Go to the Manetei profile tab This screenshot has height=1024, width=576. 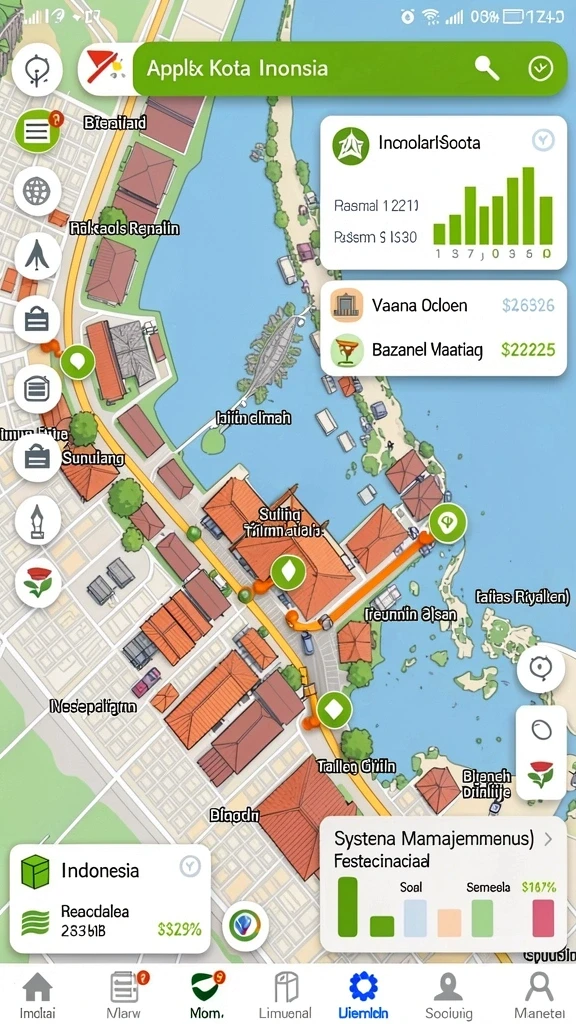[x=539, y=996]
